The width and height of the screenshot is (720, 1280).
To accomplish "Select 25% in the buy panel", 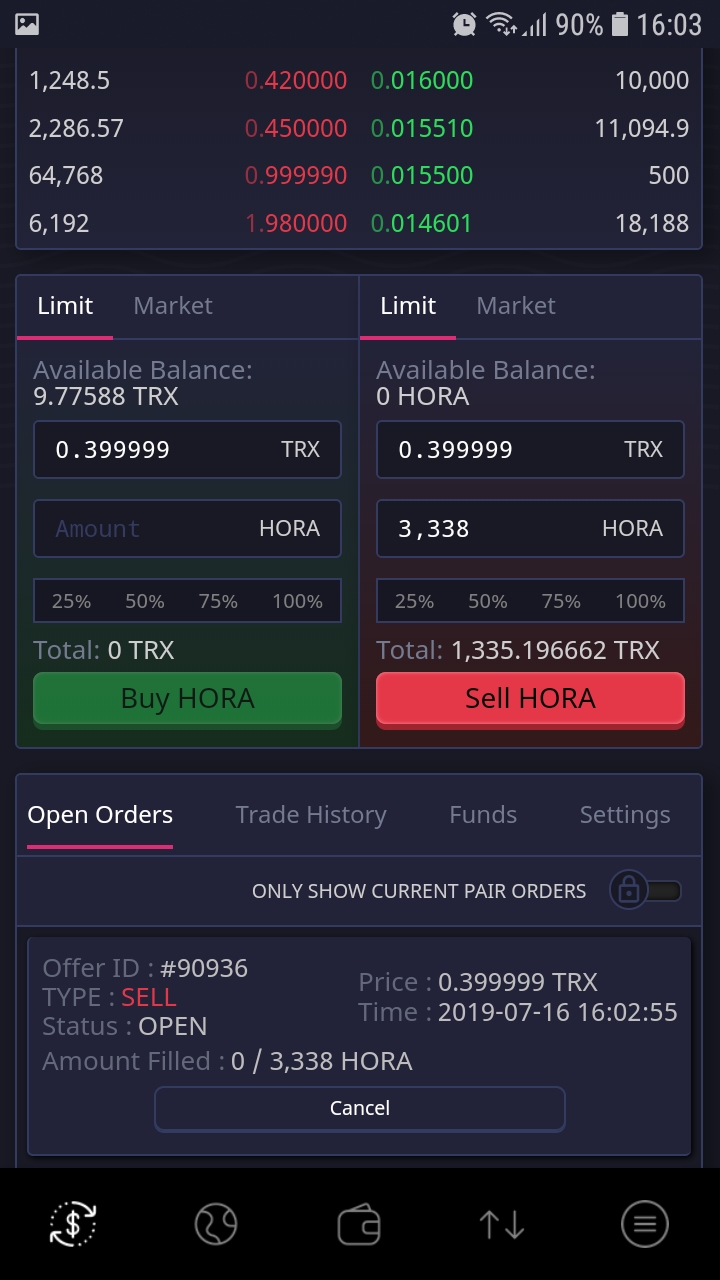I will [71, 601].
